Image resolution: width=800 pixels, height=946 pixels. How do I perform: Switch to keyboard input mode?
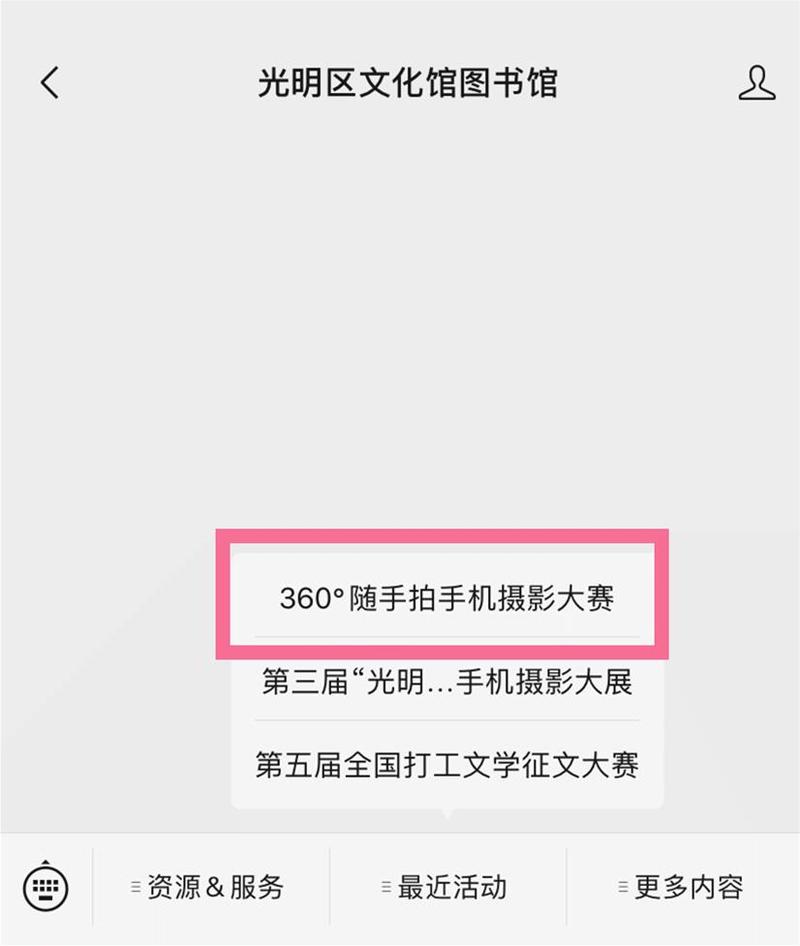pyautogui.click(x=46, y=886)
